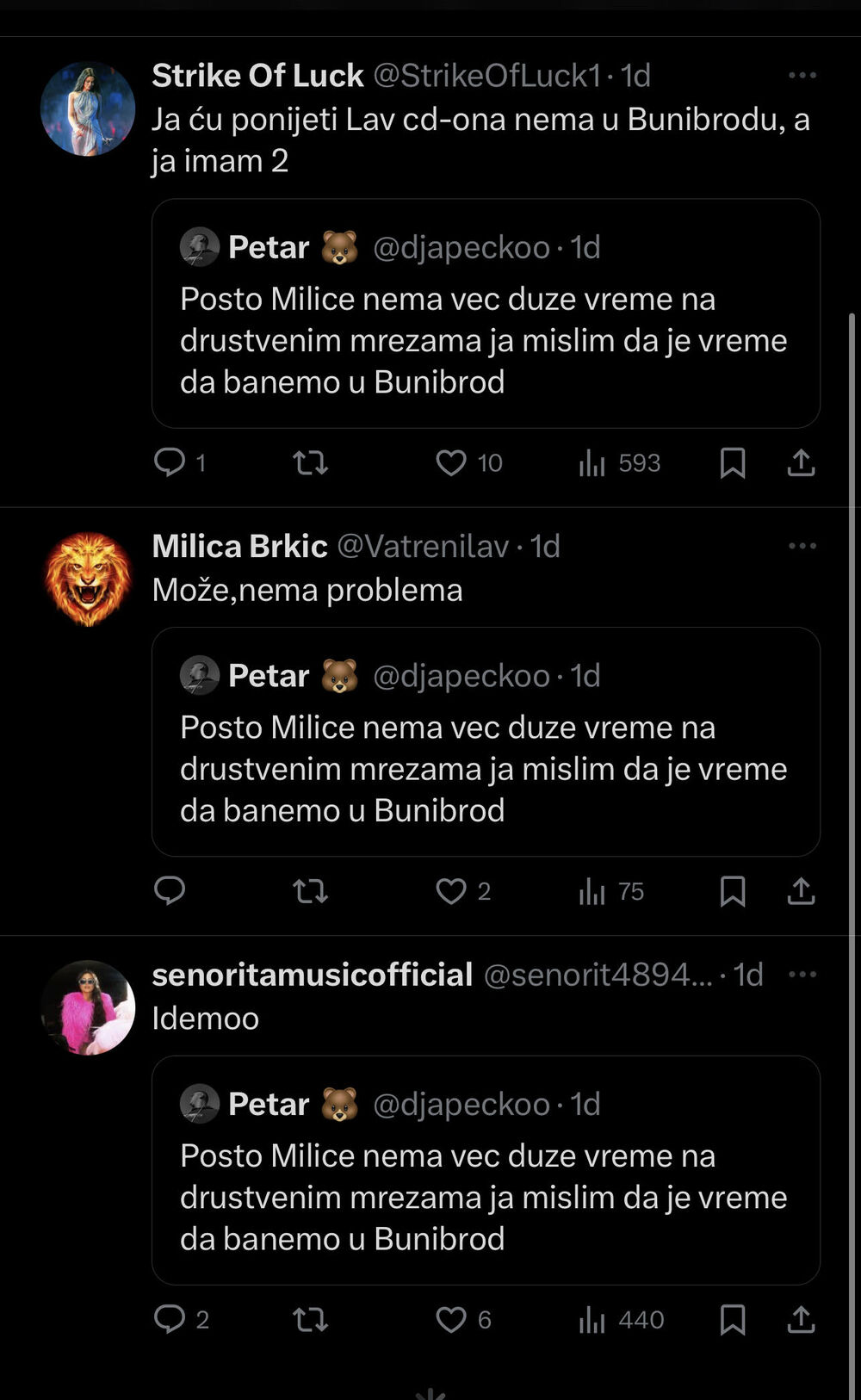Image resolution: width=861 pixels, height=1400 pixels.
Task: Click the repost icon under Milica Brkic's reply
Action: [309, 891]
